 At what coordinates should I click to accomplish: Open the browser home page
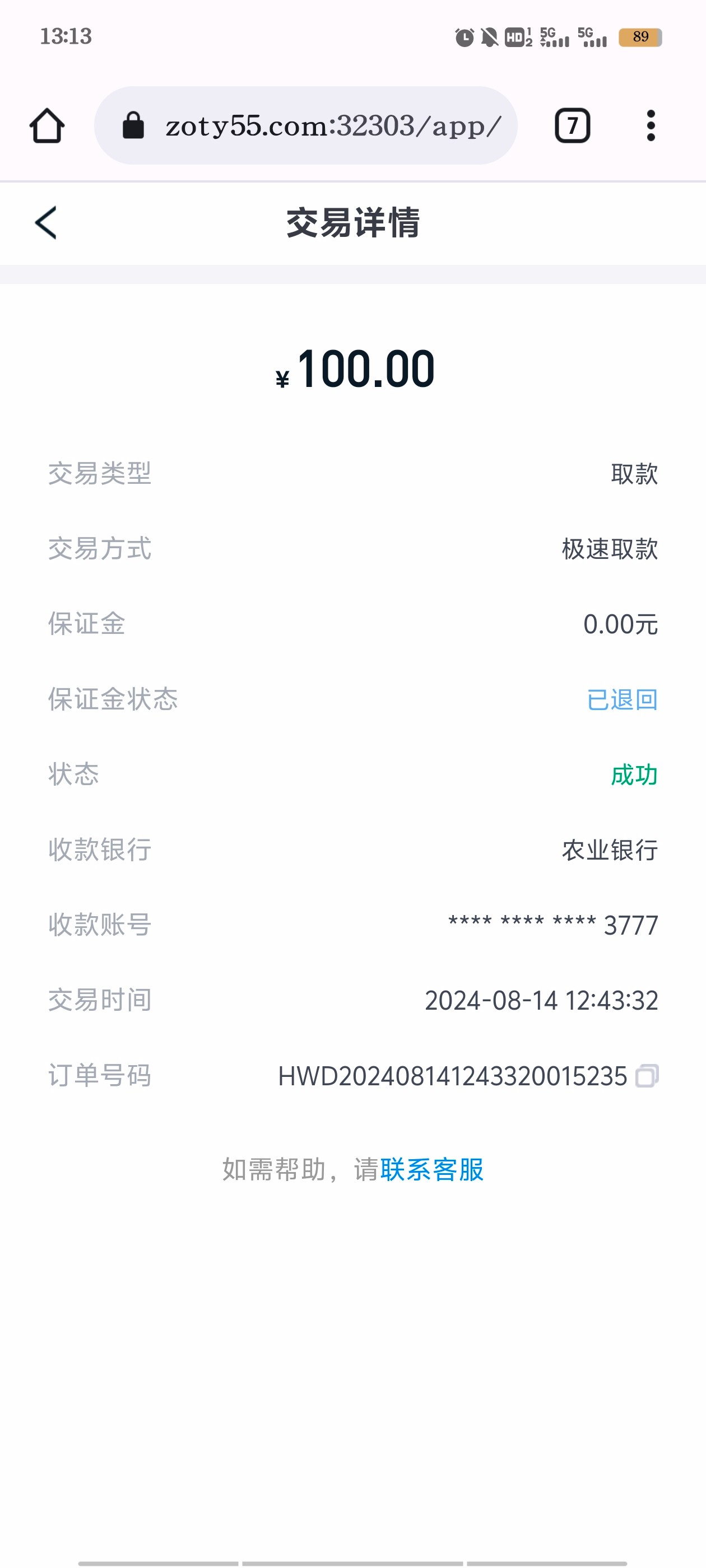click(x=47, y=126)
